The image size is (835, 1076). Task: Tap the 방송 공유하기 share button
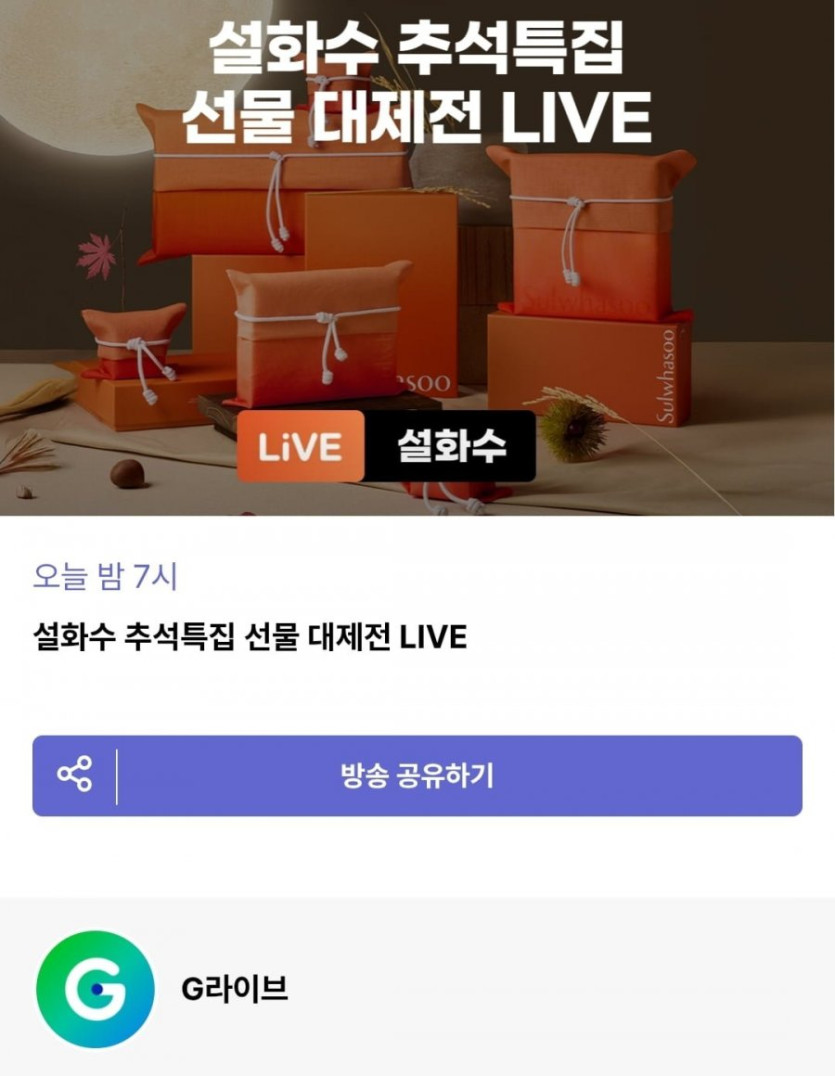click(417, 776)
